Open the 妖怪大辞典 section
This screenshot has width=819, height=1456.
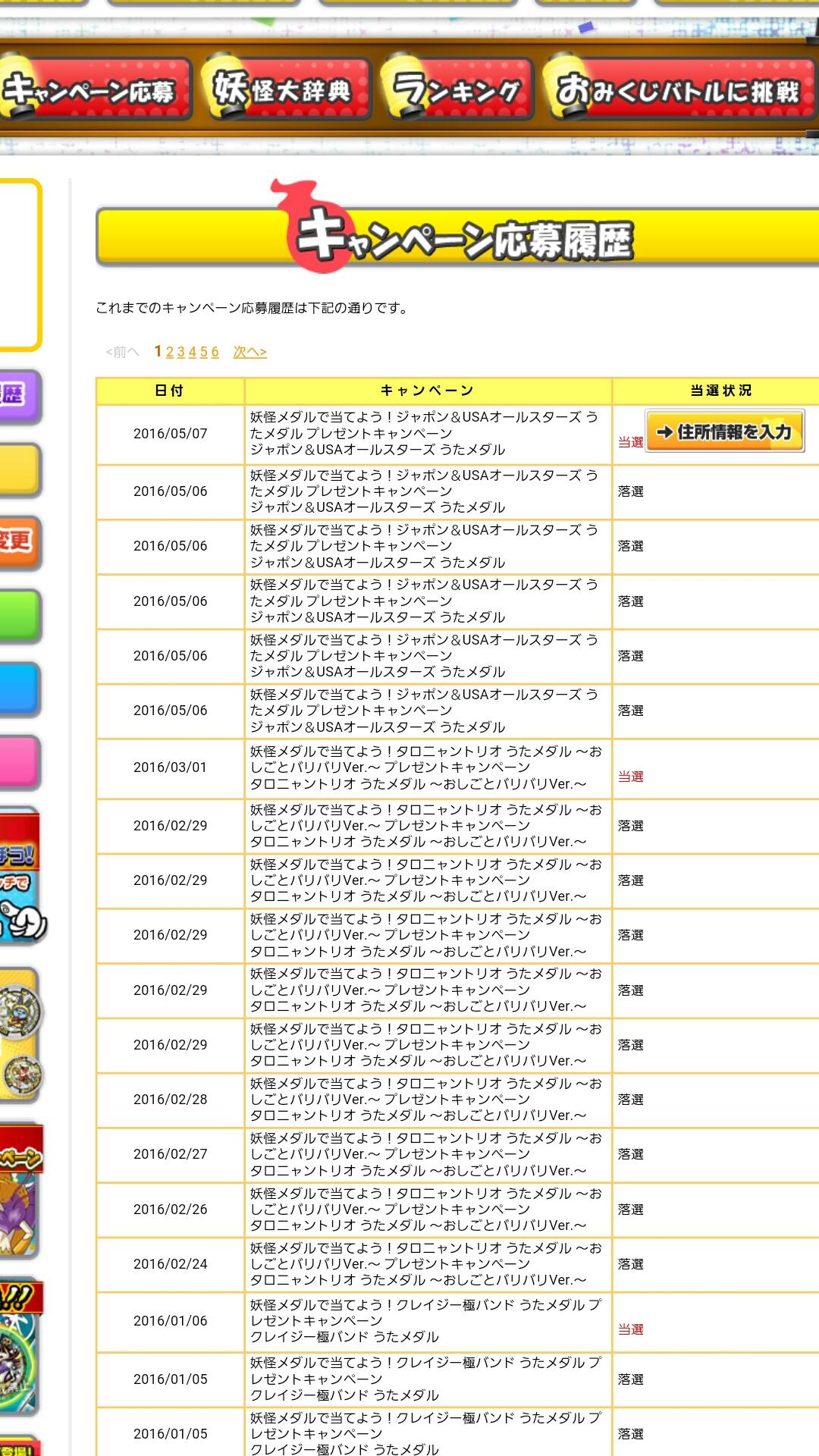tap(284, 91)
